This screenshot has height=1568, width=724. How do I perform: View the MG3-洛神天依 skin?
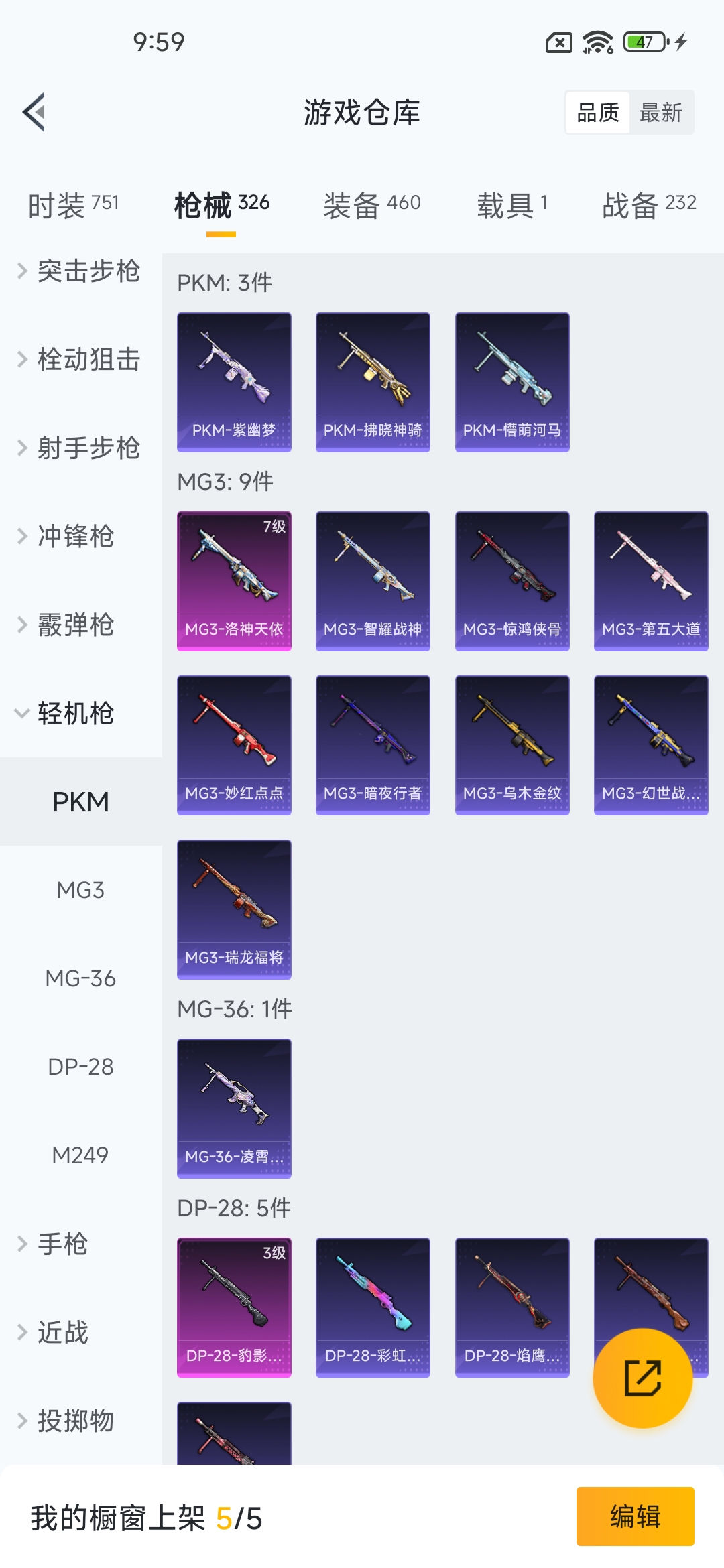(x=234, y=581)
